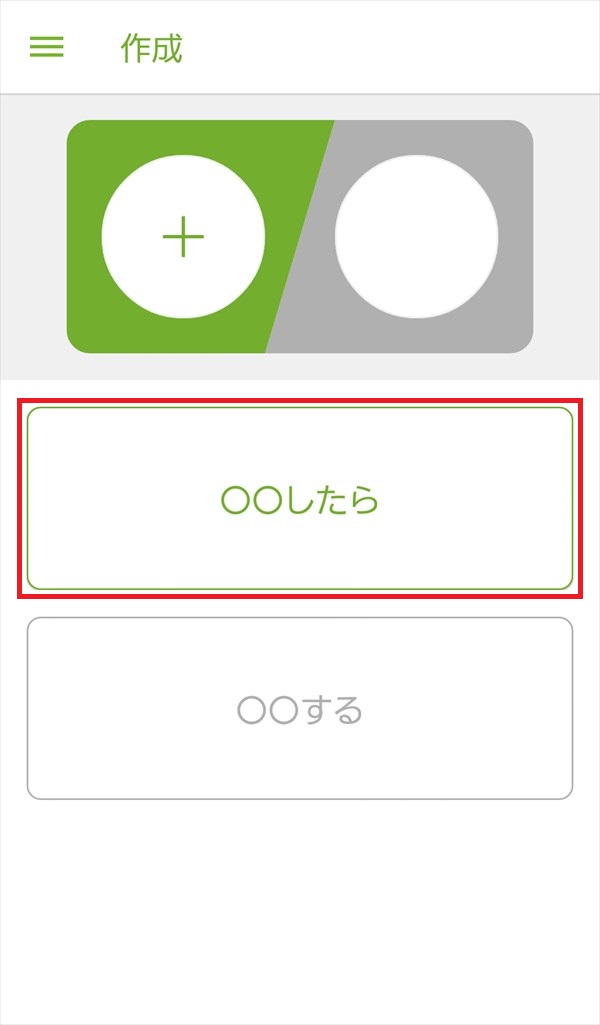The image size is (600, 1025).
Task: Open the hamburger menu
Action: pyautogui.click(x=46, y=47)
